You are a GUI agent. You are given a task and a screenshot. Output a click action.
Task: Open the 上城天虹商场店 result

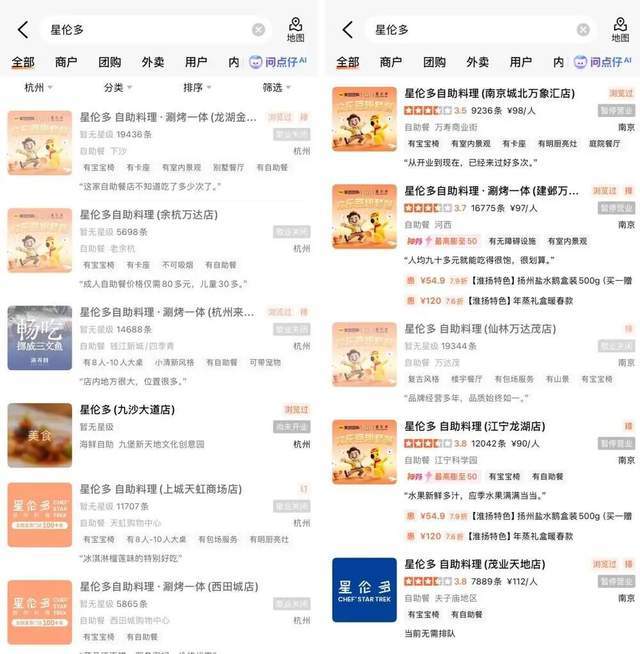click(x=159, y=523)
